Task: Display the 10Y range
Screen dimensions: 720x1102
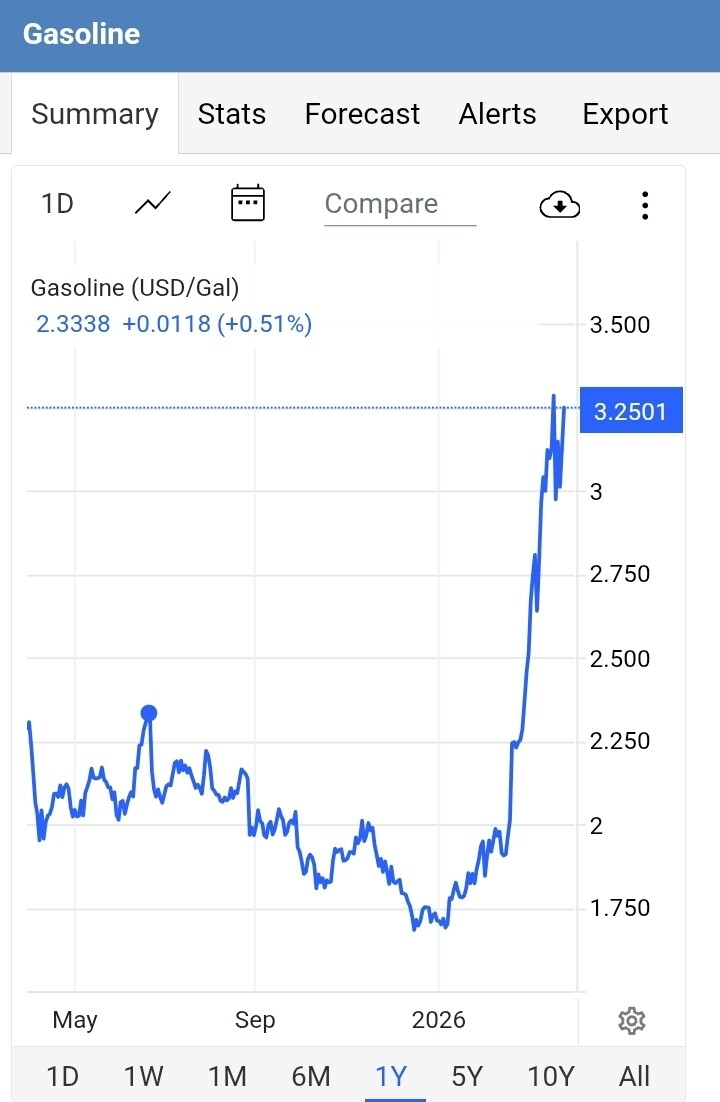Action: [551, 1076]
